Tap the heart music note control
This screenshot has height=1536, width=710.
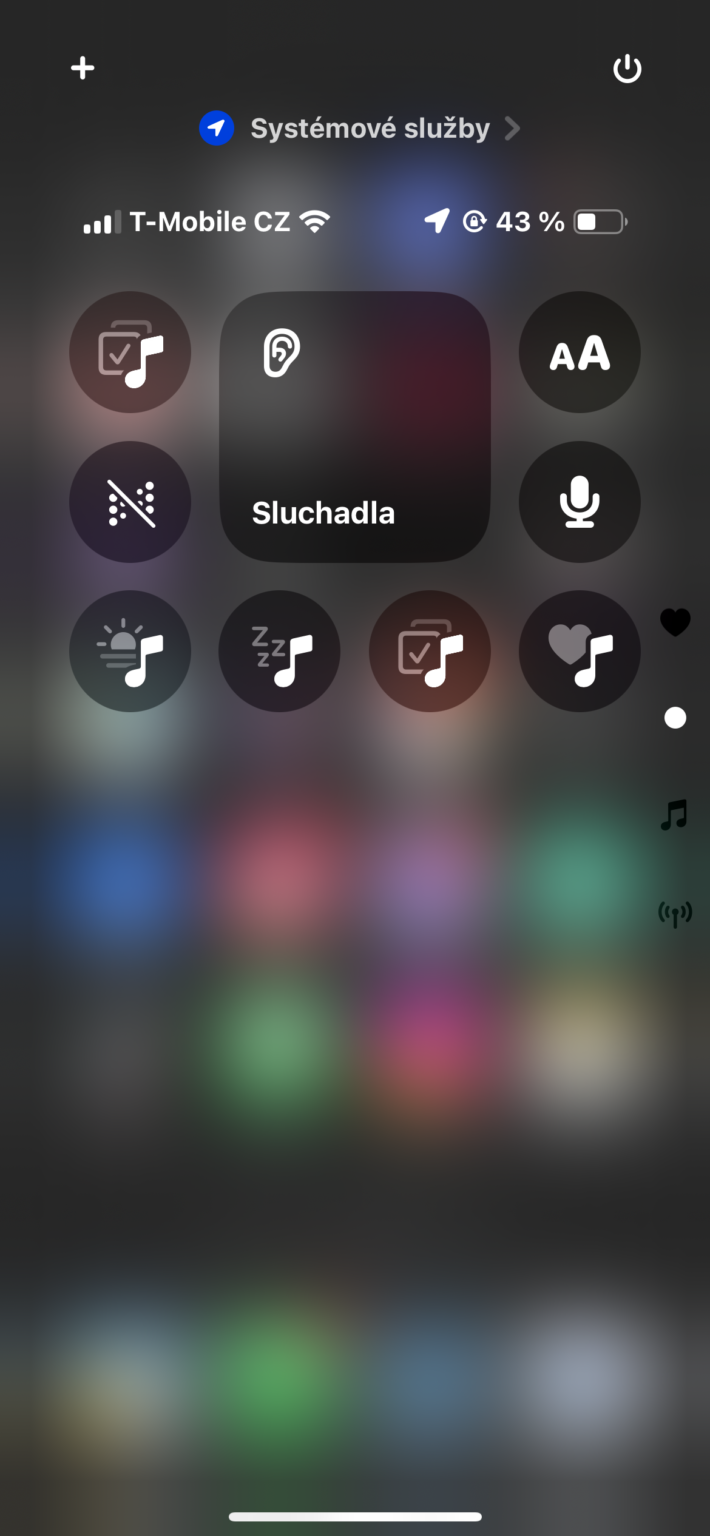tap(579, 651)
